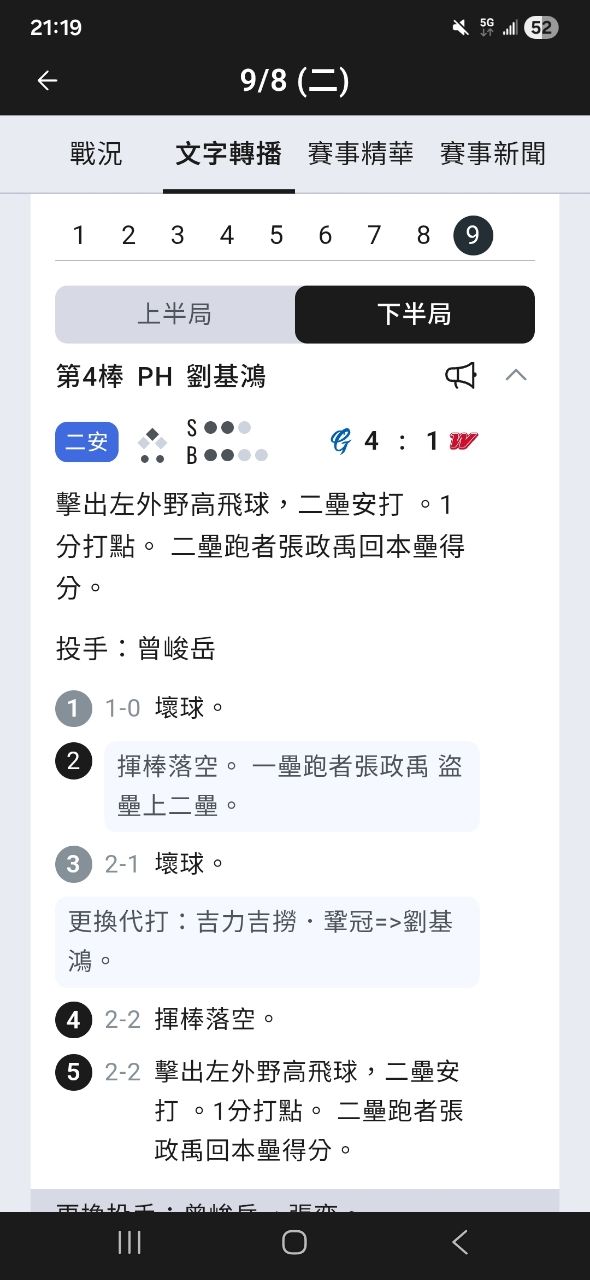The image size is (590, 1280).
Task: Select 下半局 (bottom half)
Action: tap(415, 314)
